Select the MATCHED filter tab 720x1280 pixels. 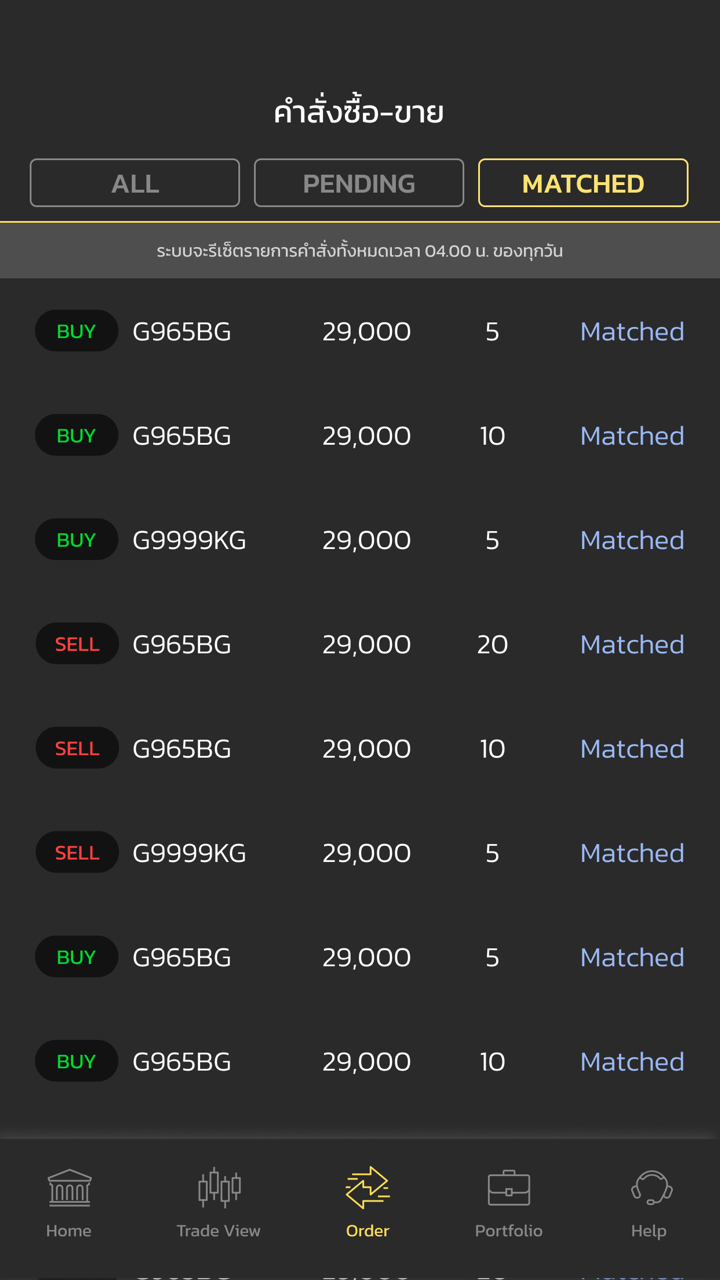click(x=583, y=183)
